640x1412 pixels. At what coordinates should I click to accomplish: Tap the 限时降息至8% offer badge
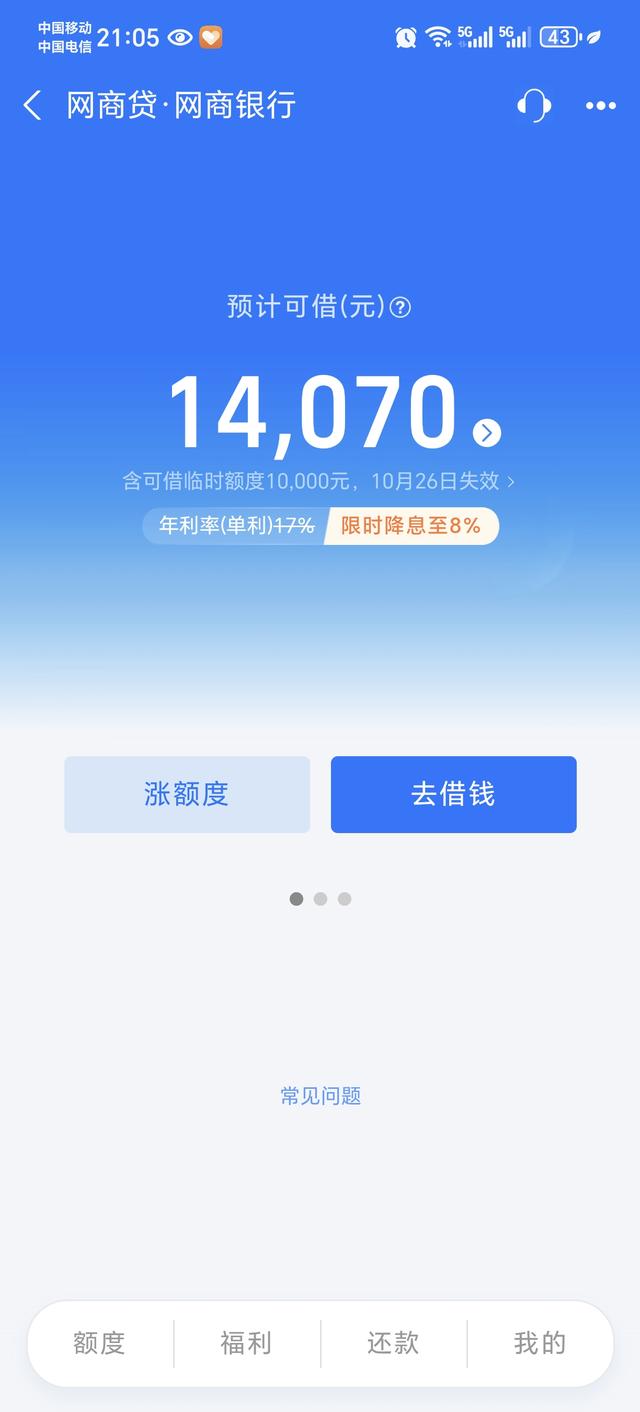coord(411,525)
